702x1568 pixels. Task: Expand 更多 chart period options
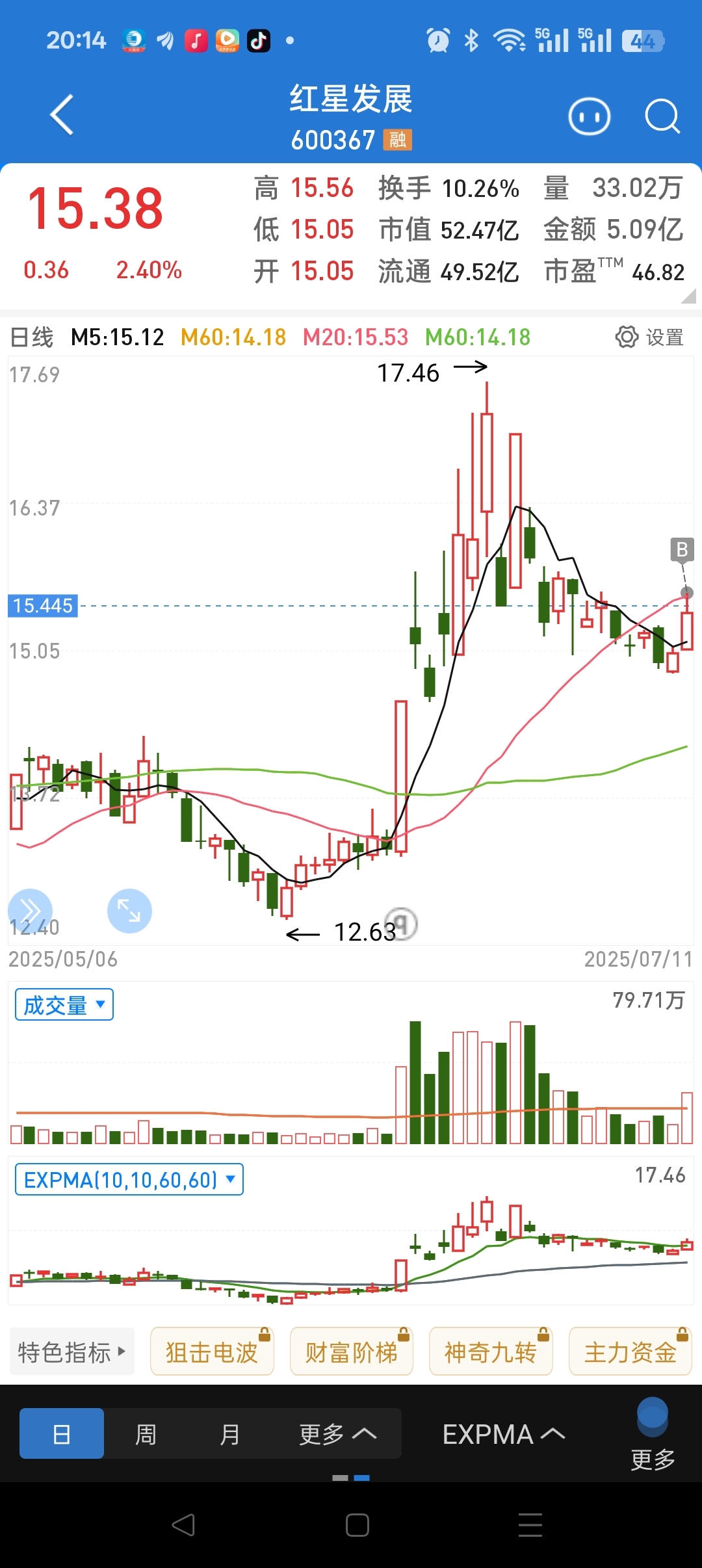click(x=337, y=1433)
